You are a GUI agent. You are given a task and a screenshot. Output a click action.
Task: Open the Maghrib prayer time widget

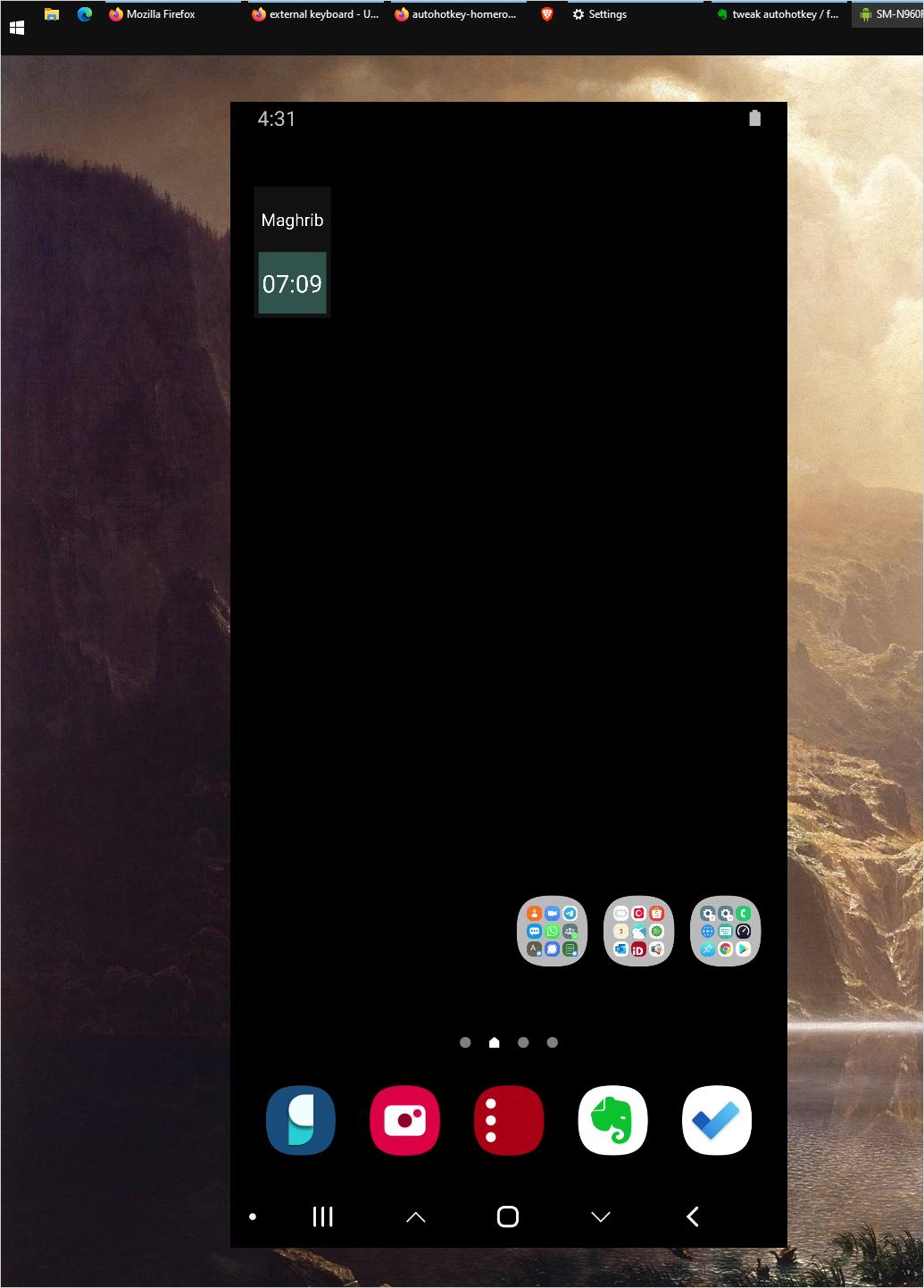point(292,253)
